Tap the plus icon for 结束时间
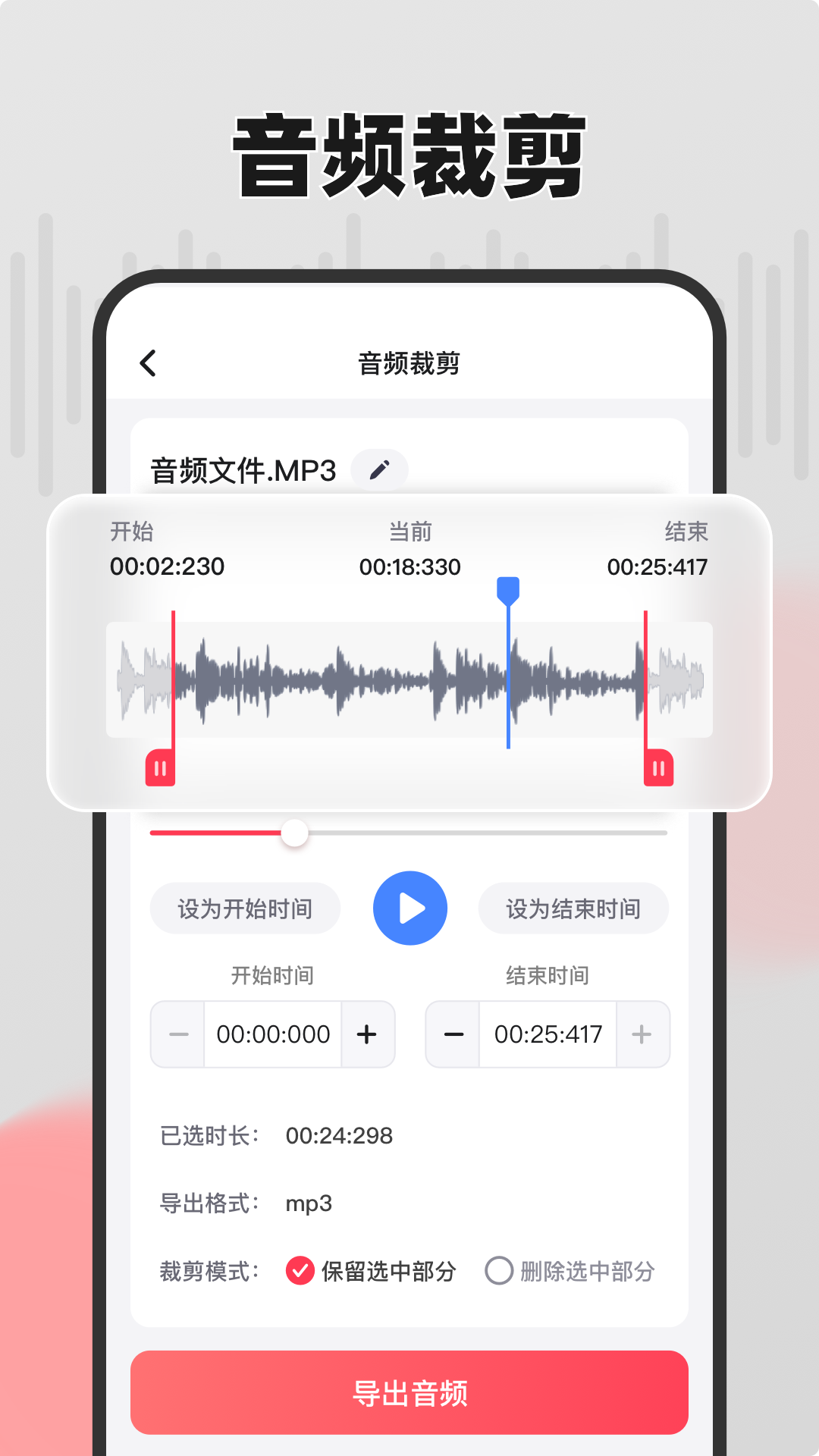This screenshot has height=1456, width=819. (641, 1034)
